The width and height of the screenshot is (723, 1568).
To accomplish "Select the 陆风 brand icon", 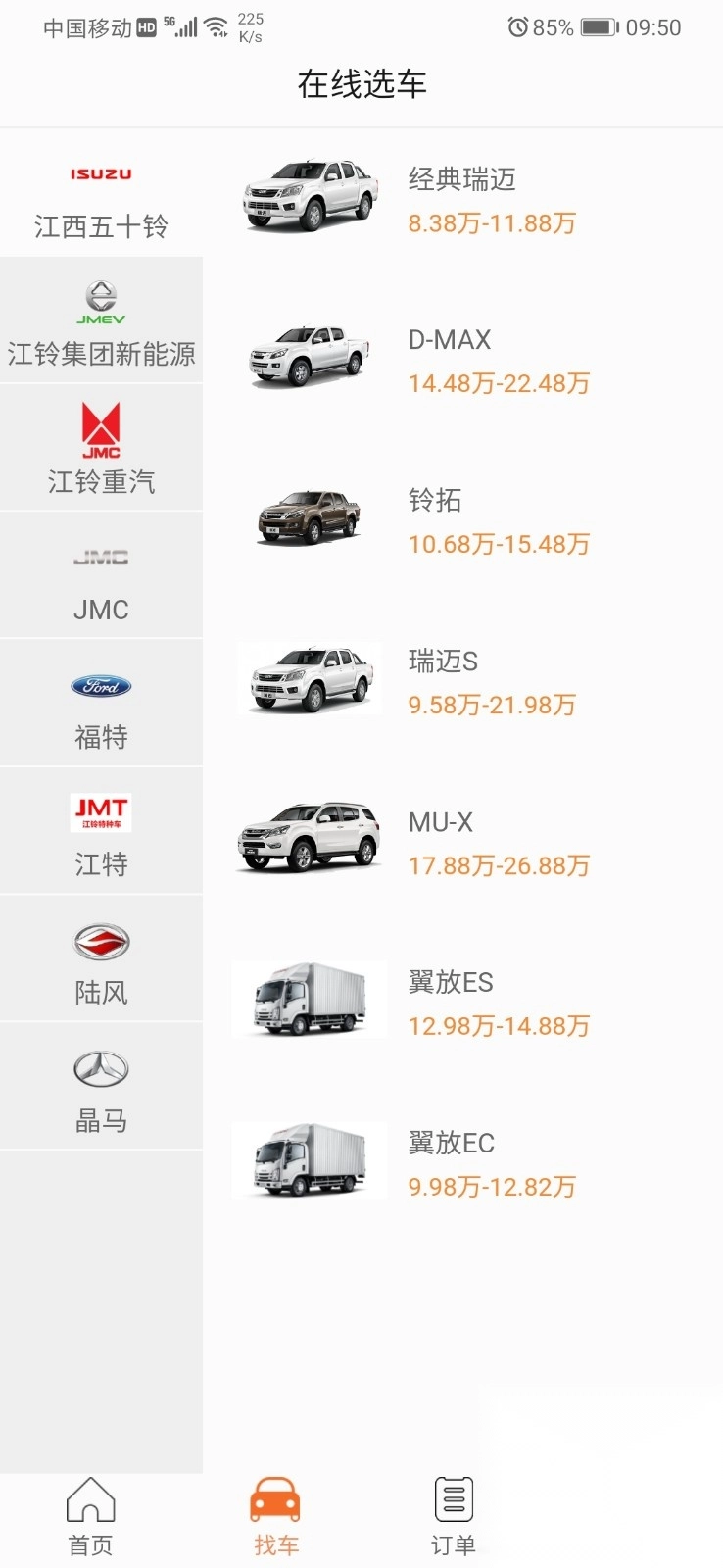I will tap(101, 940).
